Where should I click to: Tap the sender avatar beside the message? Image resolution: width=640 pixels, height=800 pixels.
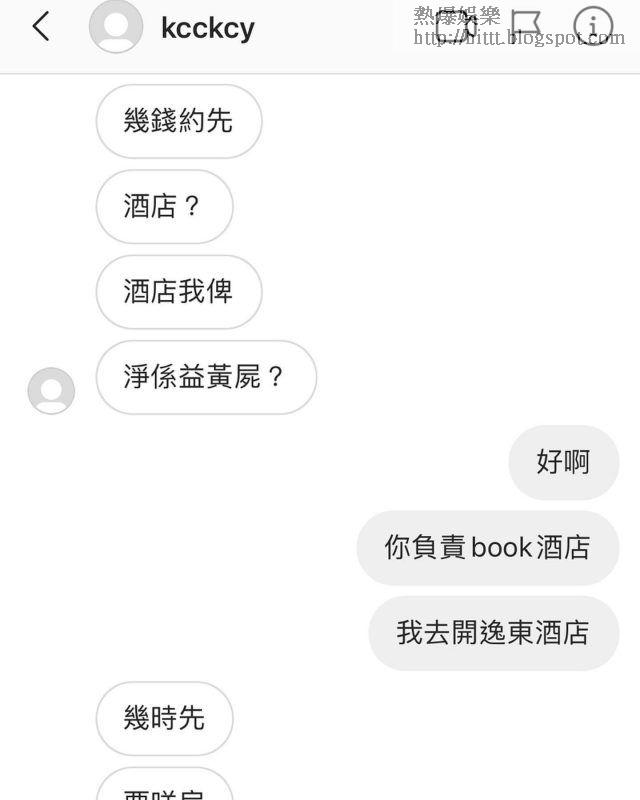[x=51, y=391]
